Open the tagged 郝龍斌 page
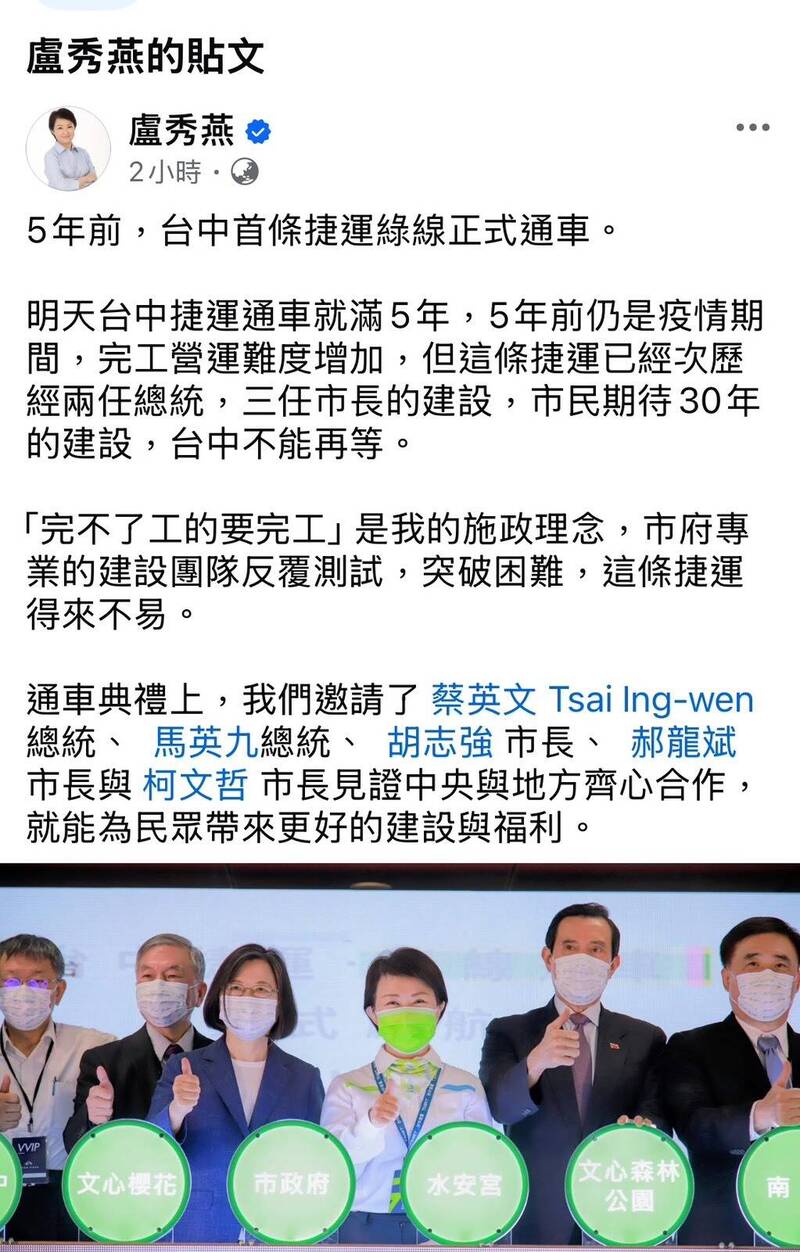 pyautogui.click(x=683, y=743)
